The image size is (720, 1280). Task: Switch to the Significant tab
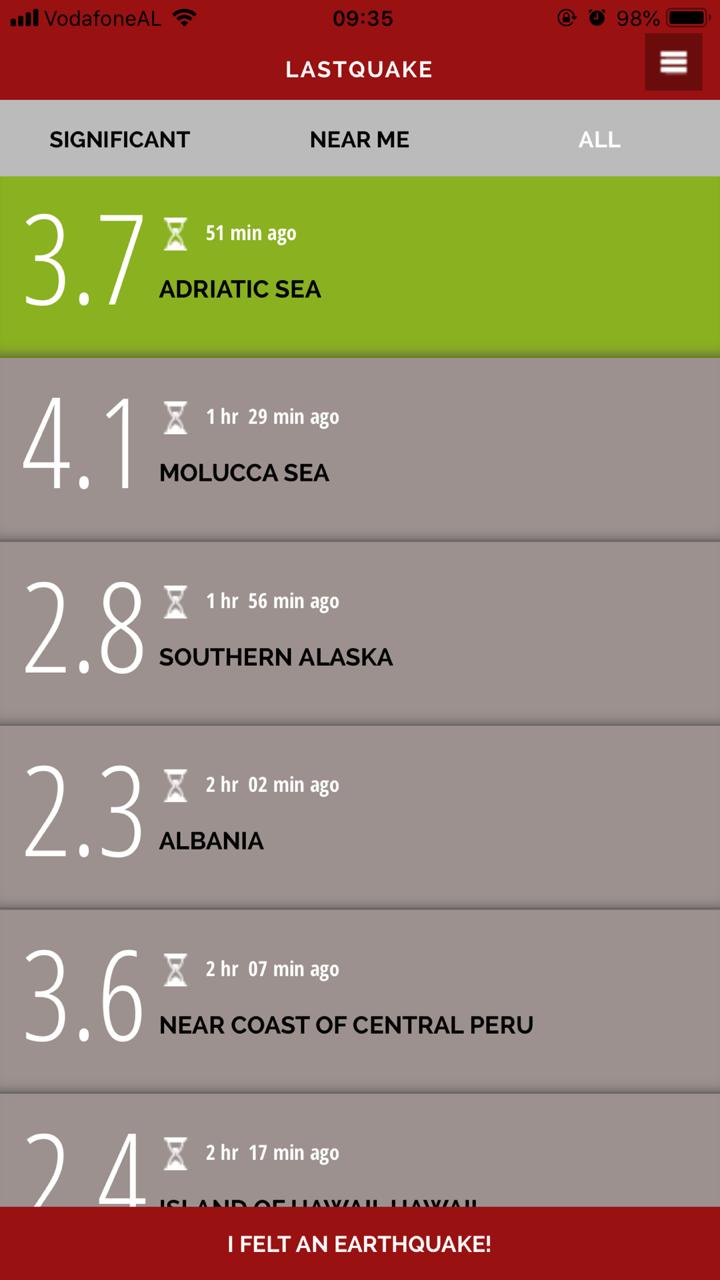pyautogui.click(x=120, y=140)
